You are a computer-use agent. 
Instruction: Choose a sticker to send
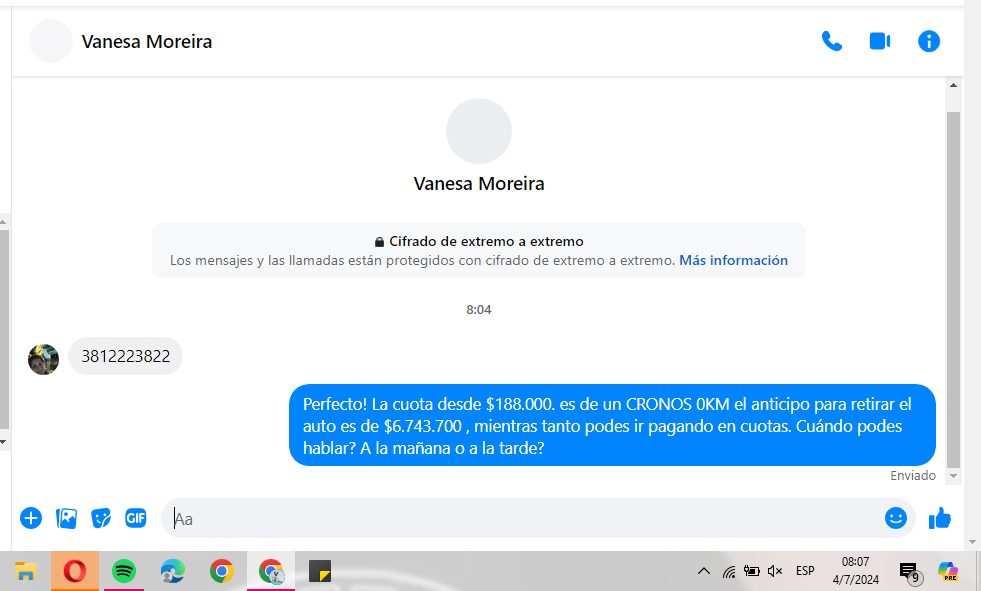(x=101, y=518)
